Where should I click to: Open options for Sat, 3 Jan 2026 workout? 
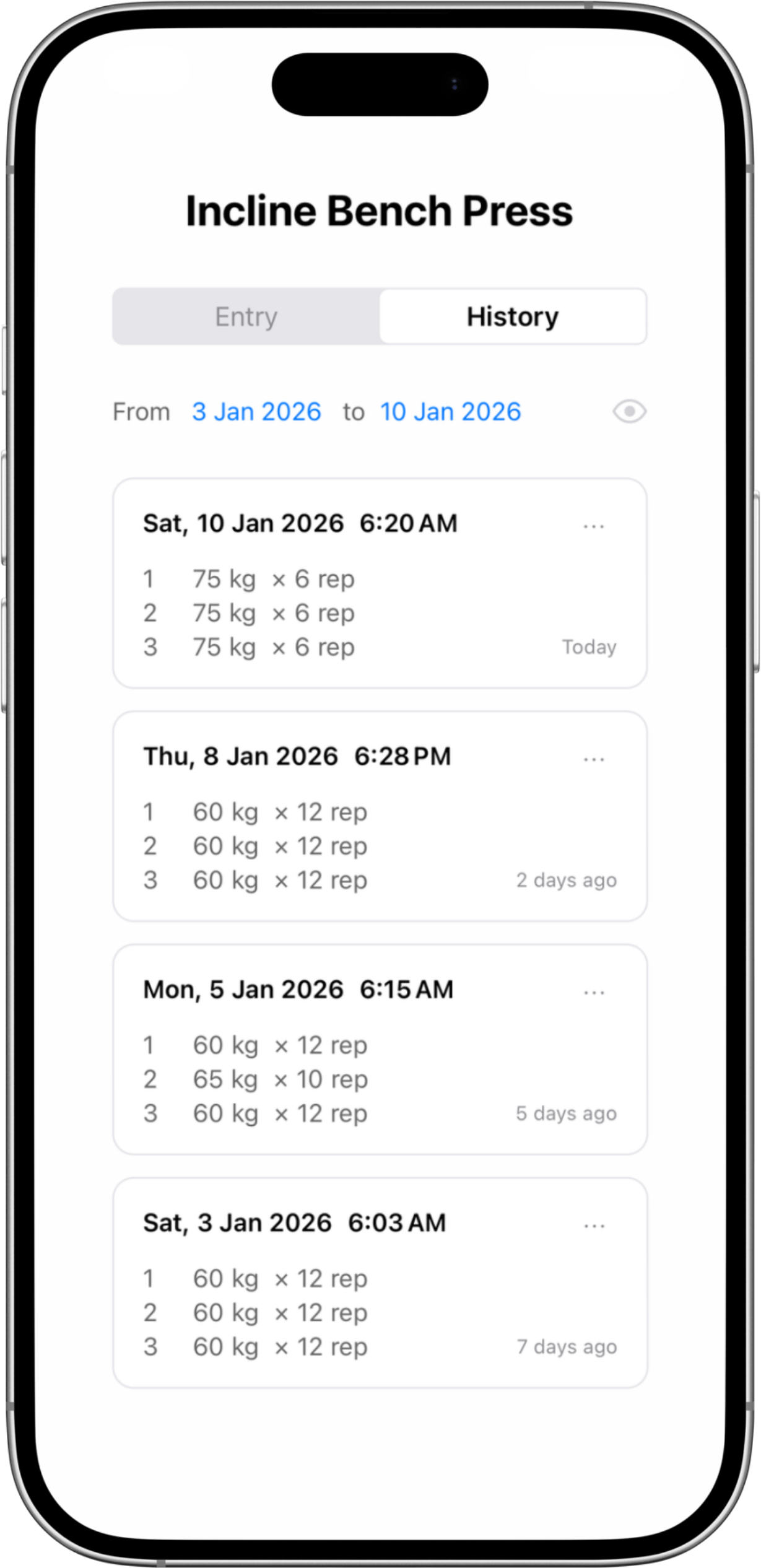coord(593,1226)
